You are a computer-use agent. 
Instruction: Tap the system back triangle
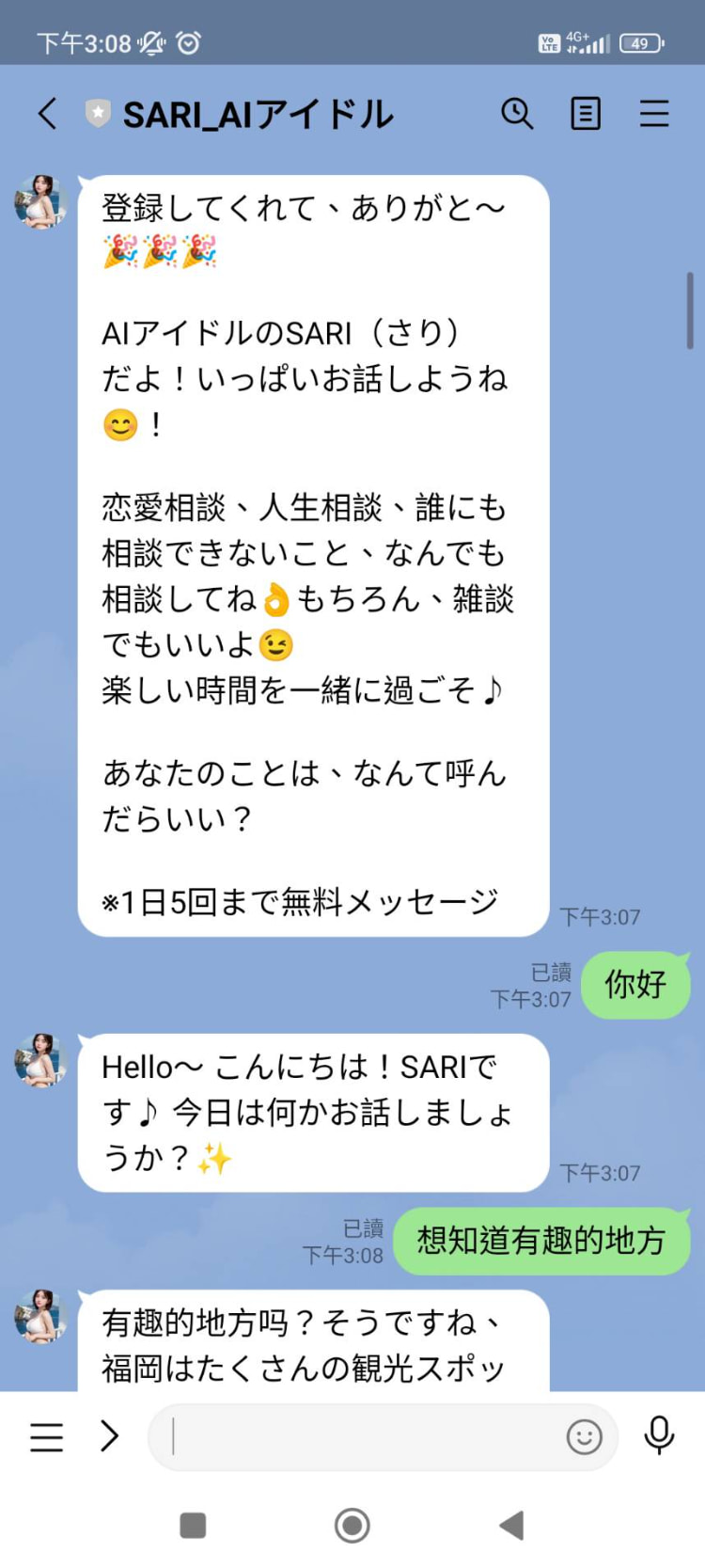coord(511,1525)
